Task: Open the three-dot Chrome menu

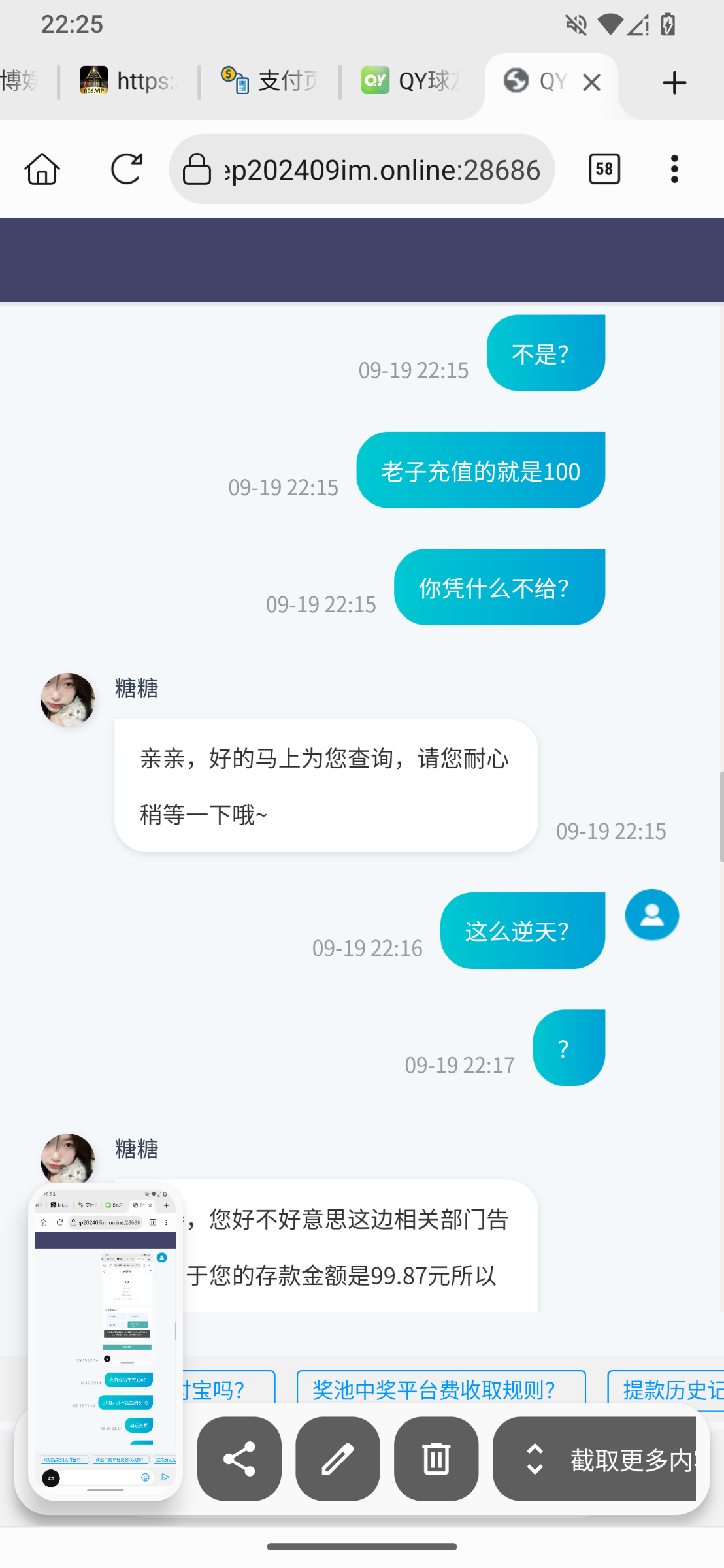Action: (x=674, y=169)
